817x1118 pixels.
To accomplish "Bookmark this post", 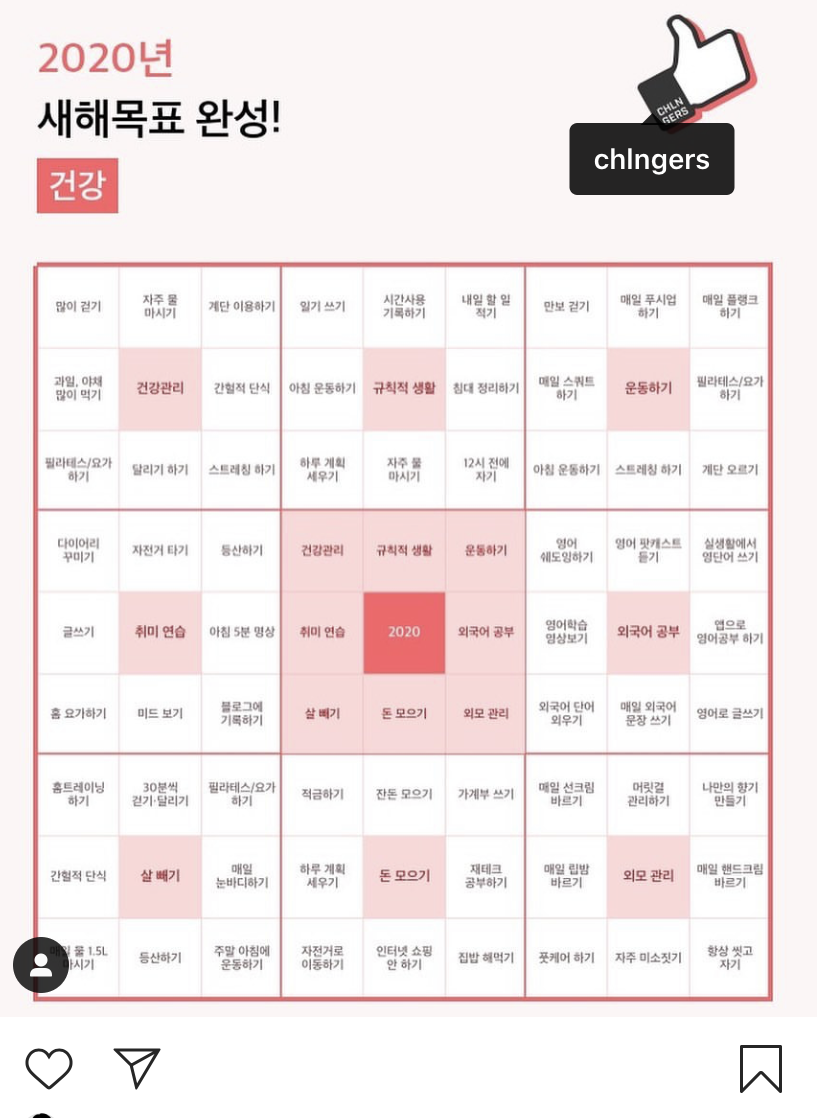I will tap(761, 1068).
